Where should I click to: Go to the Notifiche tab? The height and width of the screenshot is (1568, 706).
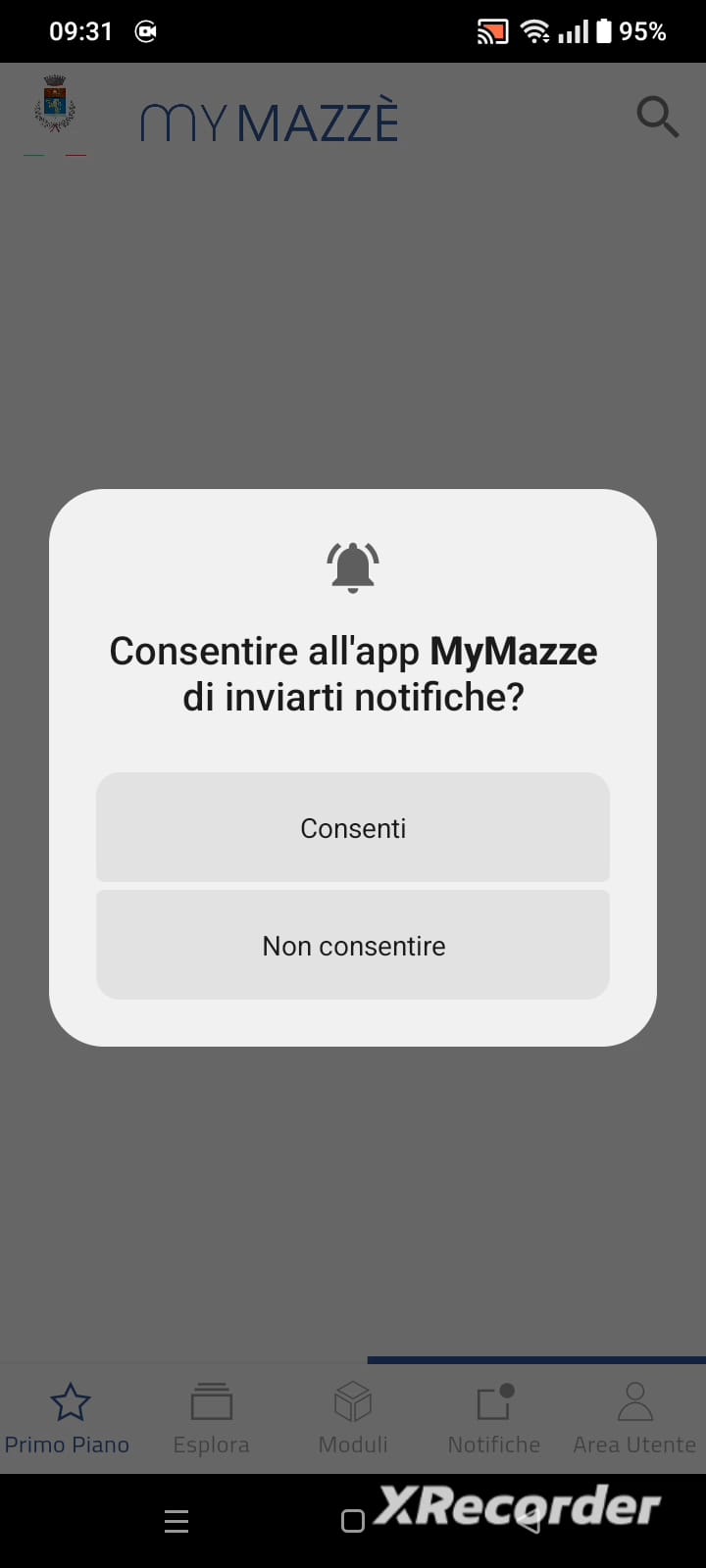[494, 1418]
